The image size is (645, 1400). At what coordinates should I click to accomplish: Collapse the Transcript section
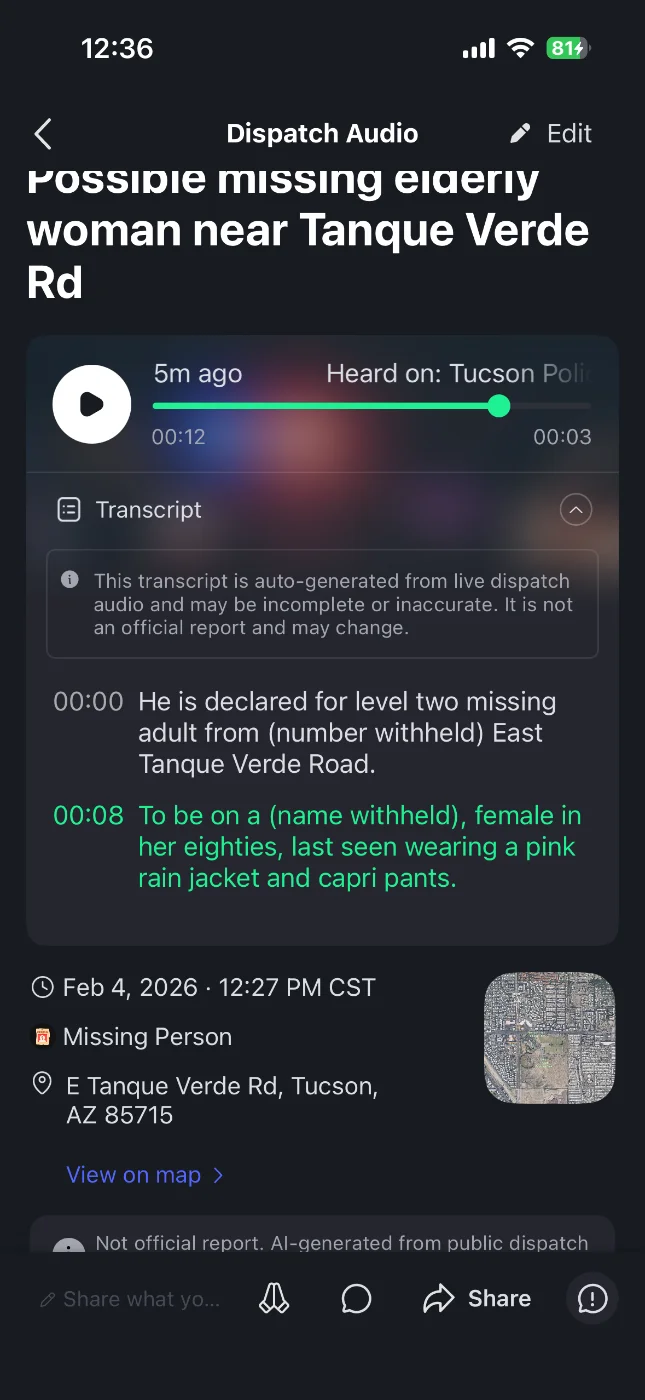pos(575,510)
